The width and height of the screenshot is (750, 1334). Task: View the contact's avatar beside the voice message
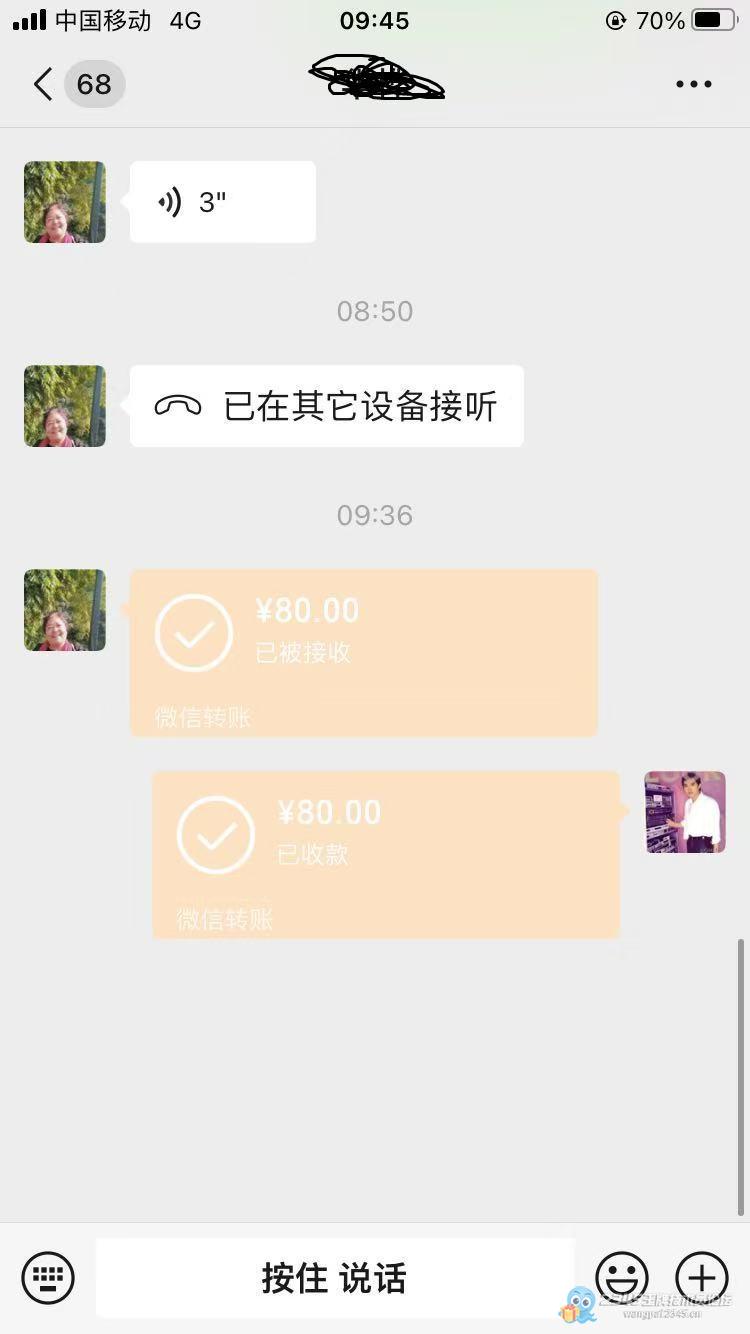(x=65, y=202)
